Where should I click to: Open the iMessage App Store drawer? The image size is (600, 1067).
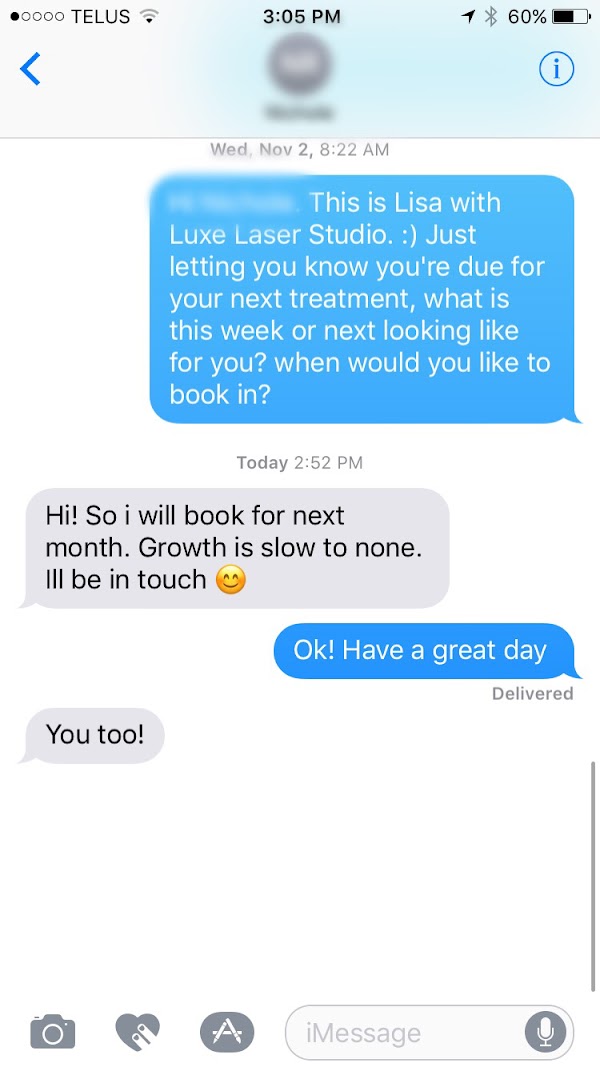[227, 1032]
